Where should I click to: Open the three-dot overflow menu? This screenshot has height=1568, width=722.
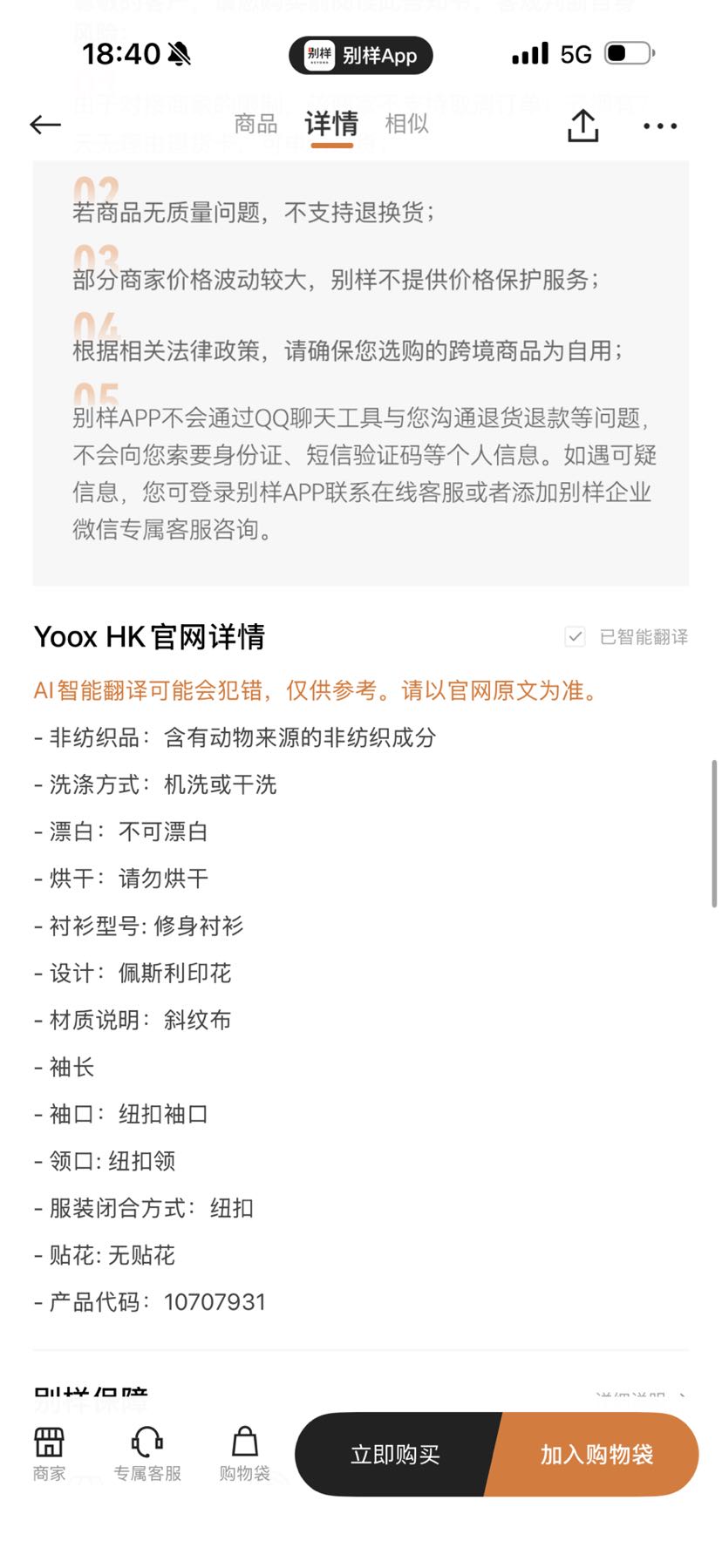(x=660, y=126)
